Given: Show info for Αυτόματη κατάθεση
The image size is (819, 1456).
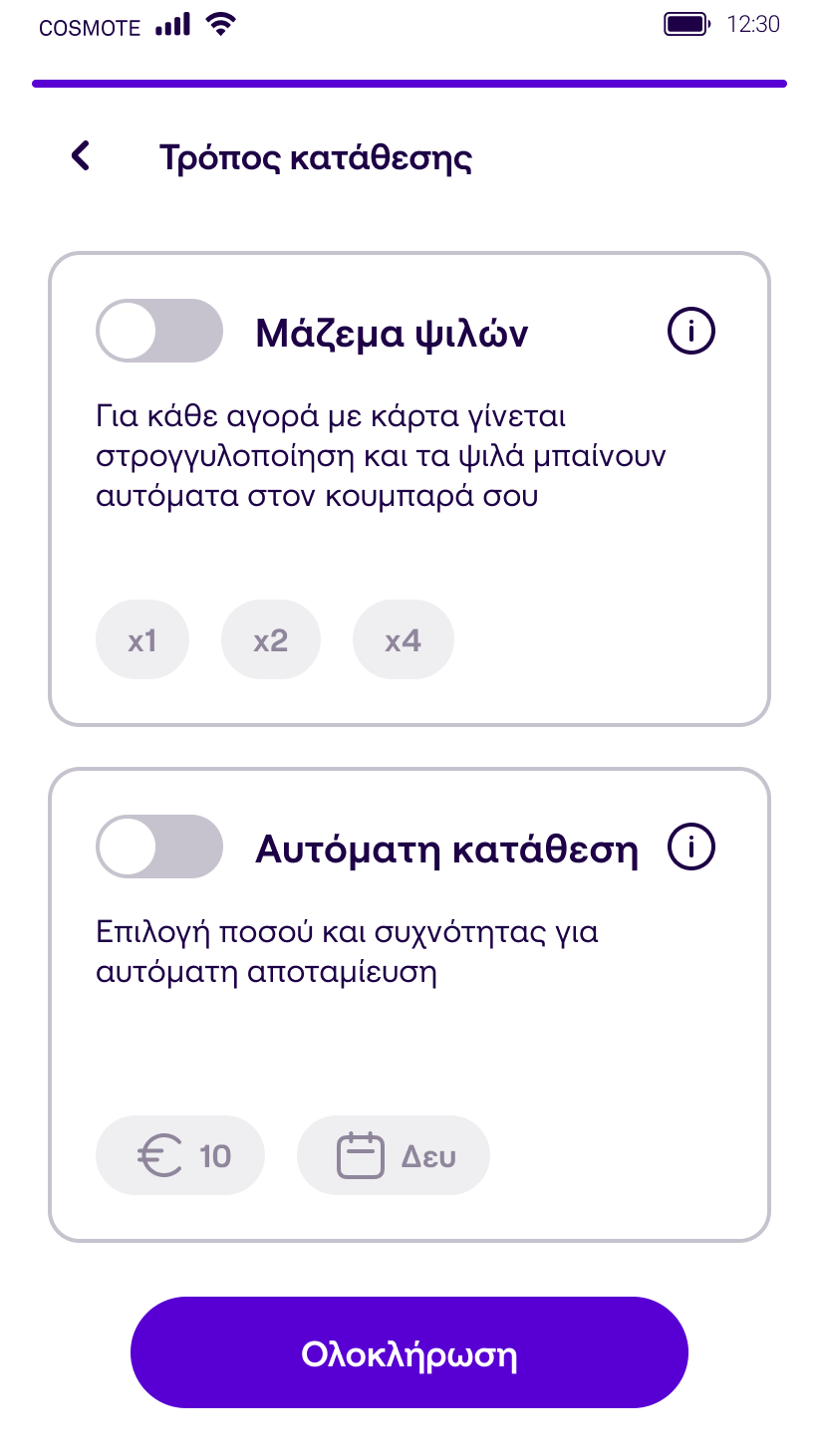Looking at the screenshot, I should [x=691, y=847].
